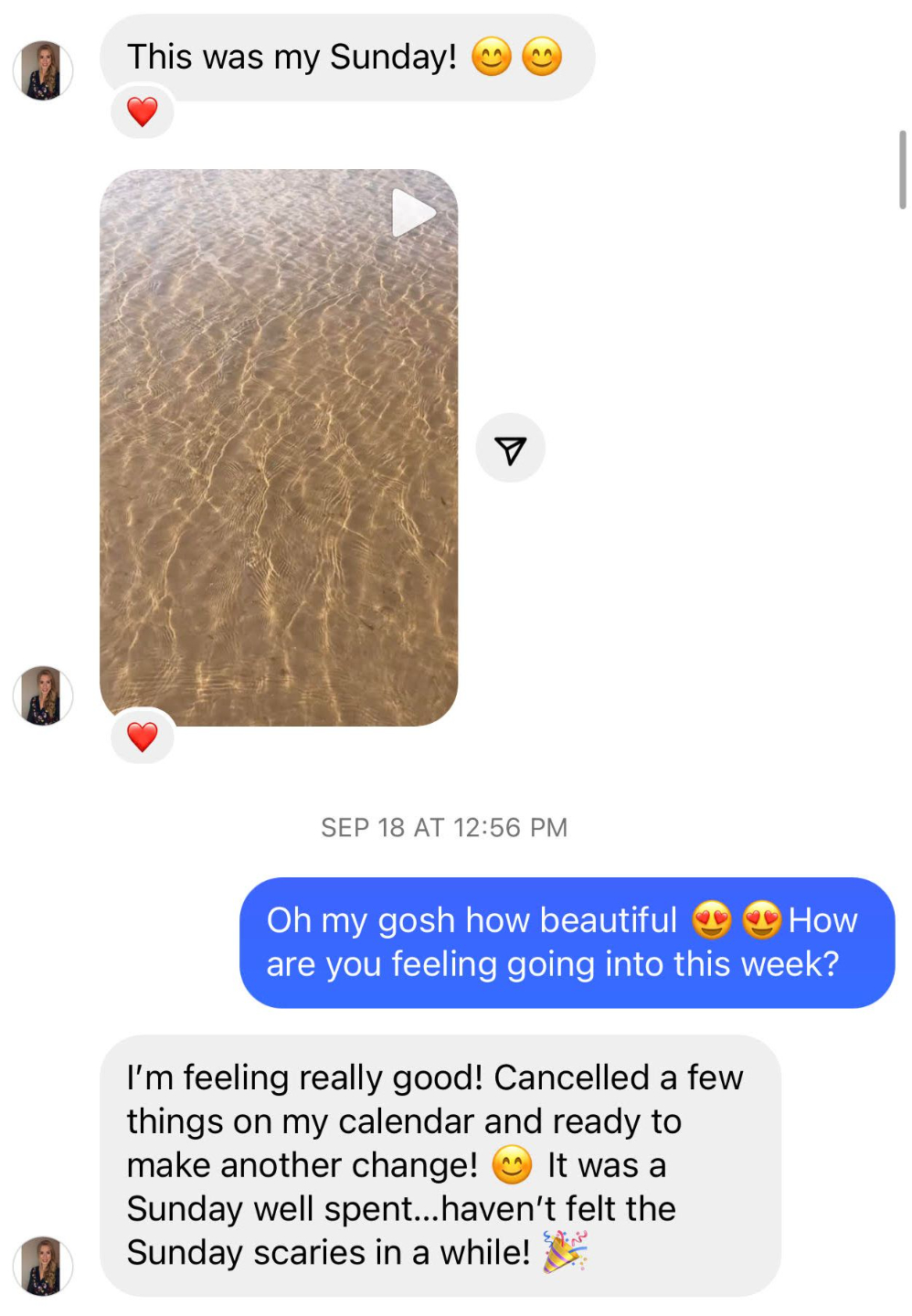Open sender's avatar next to the video

coord(42,695)
